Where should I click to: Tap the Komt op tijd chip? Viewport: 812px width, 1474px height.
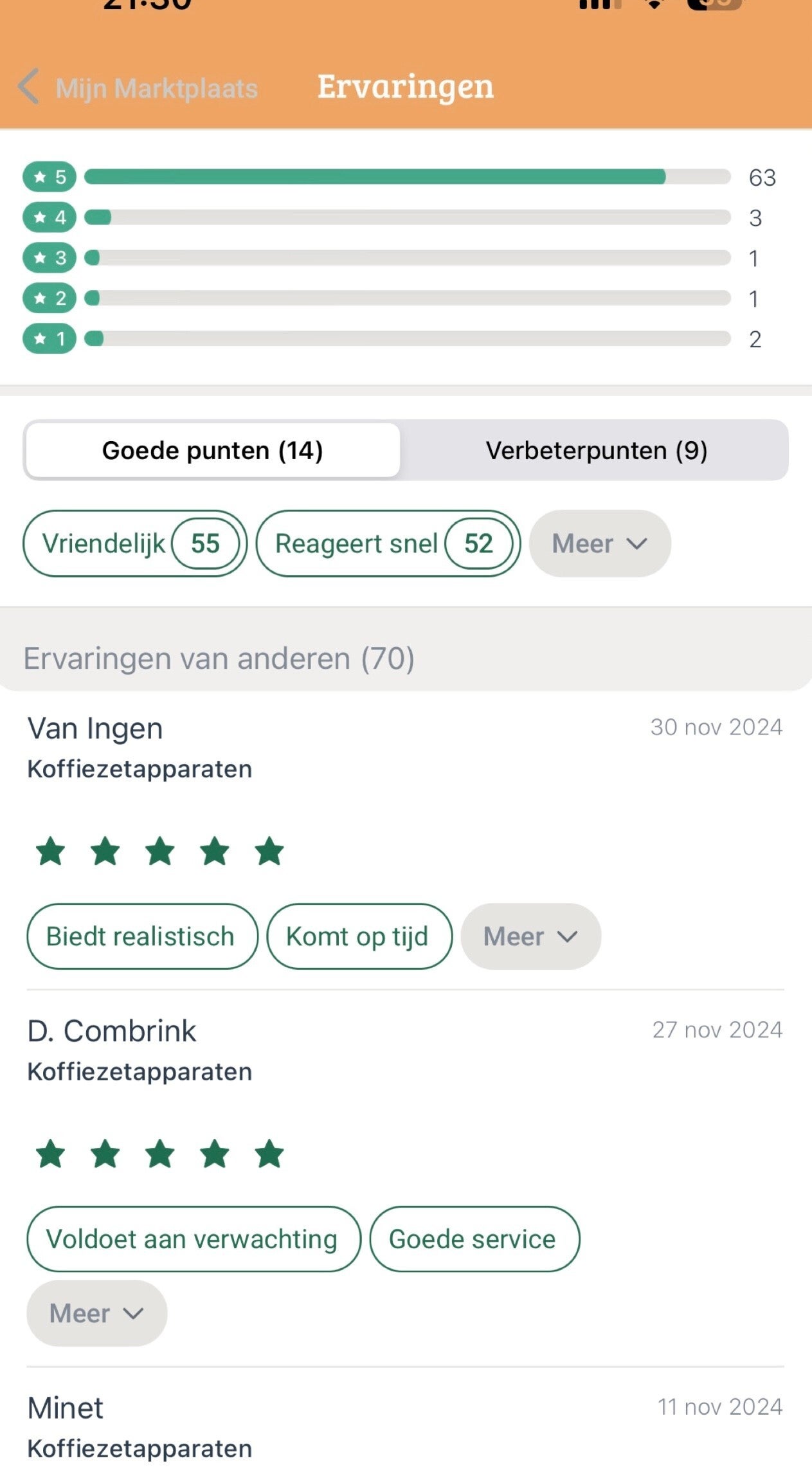tap(359, 936)
